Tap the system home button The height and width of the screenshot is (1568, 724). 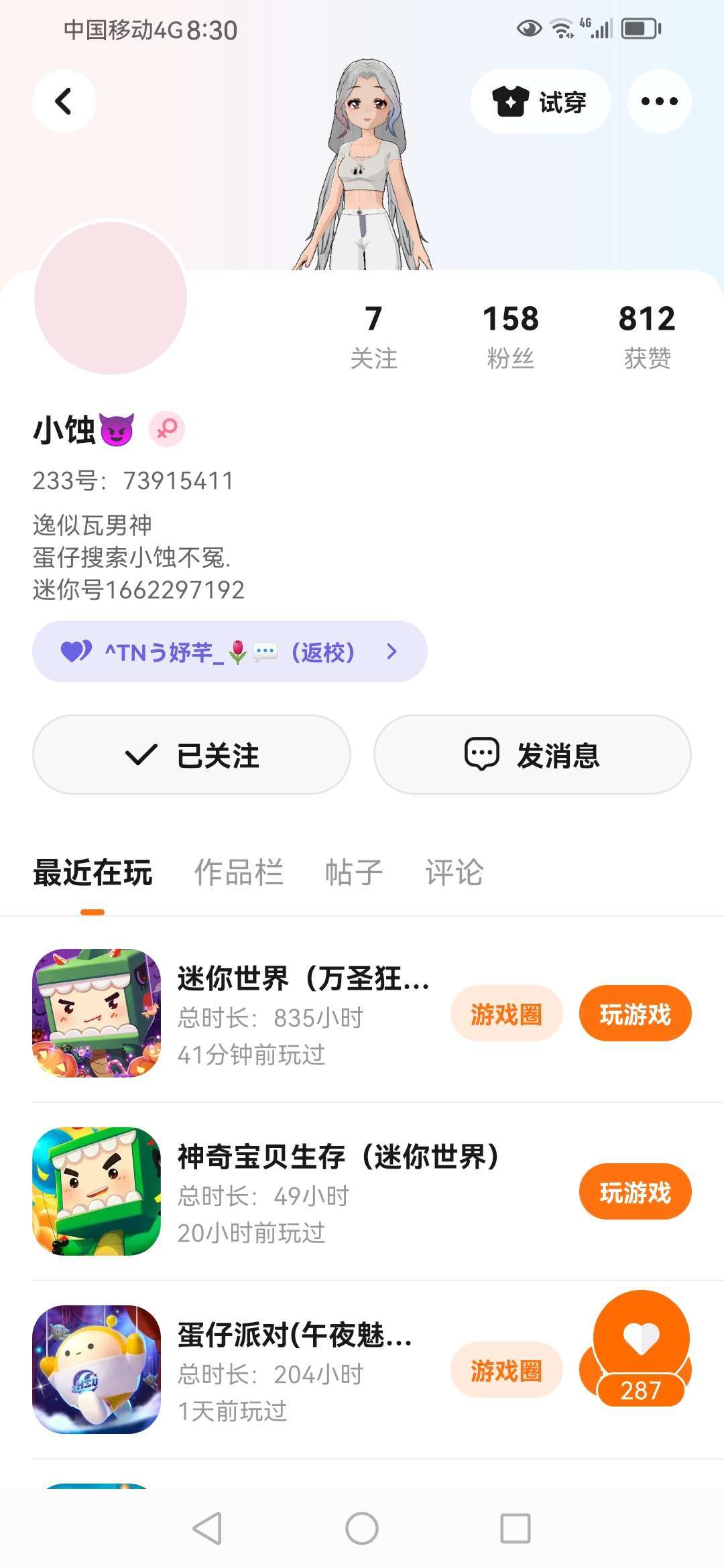362,1528
